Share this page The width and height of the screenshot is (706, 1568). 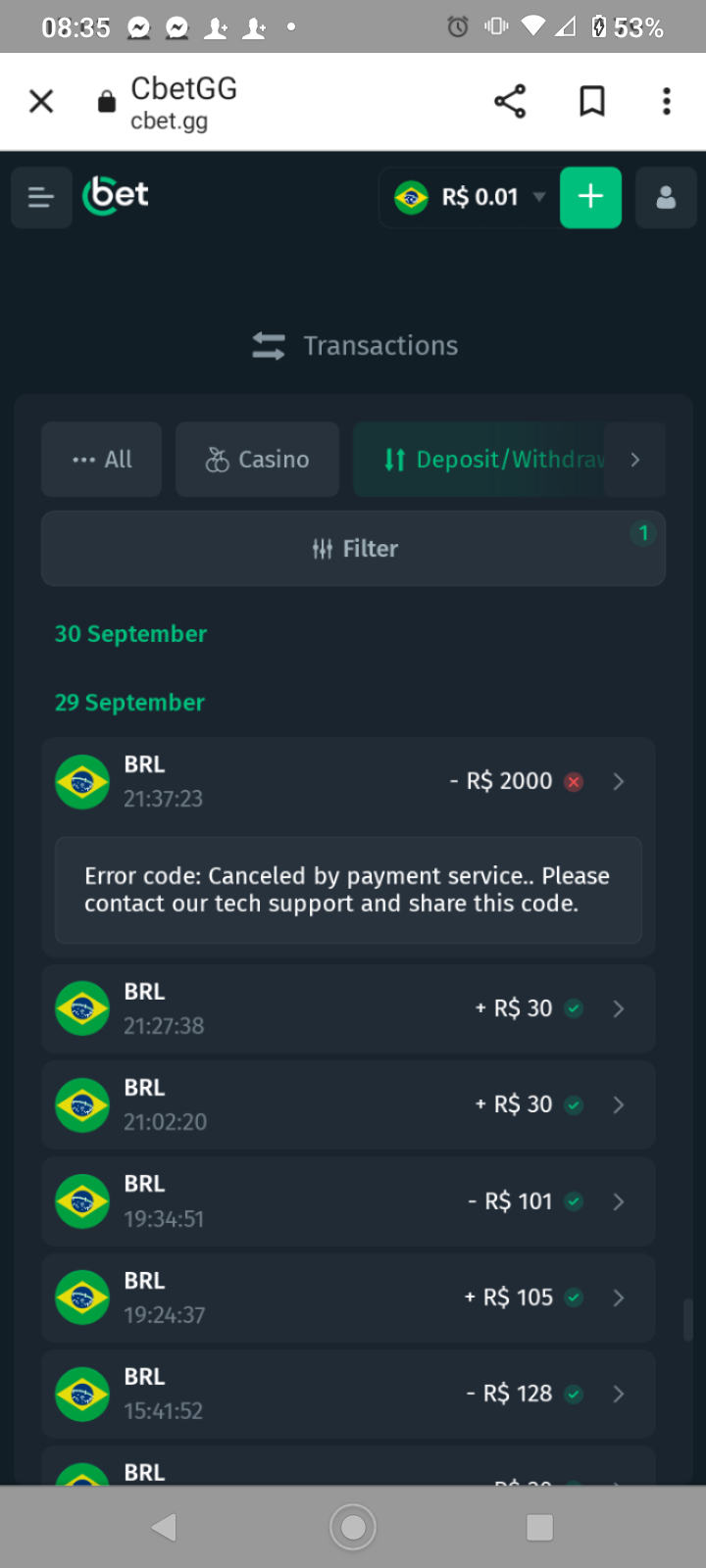510,101
